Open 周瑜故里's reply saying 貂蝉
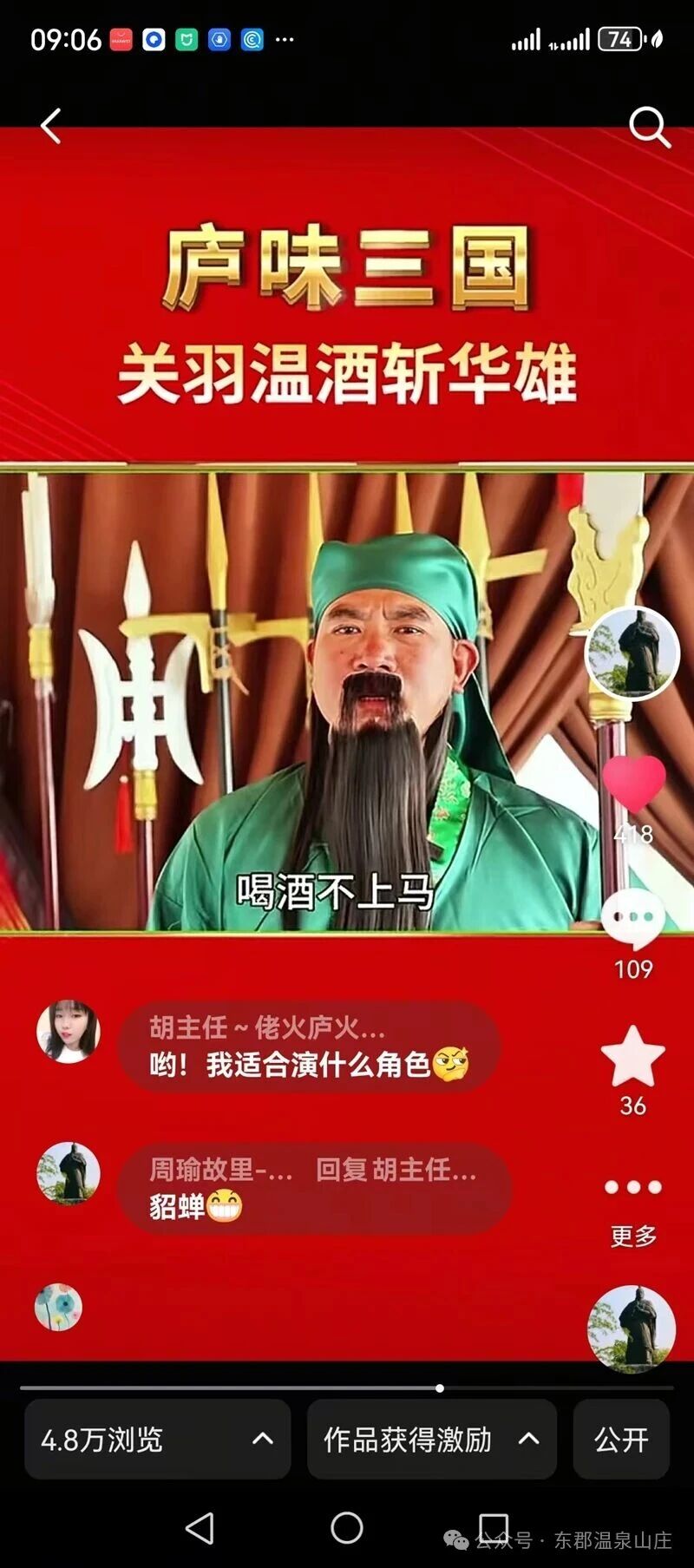The image size is (694, 1568). click(x=313, y=1189)
